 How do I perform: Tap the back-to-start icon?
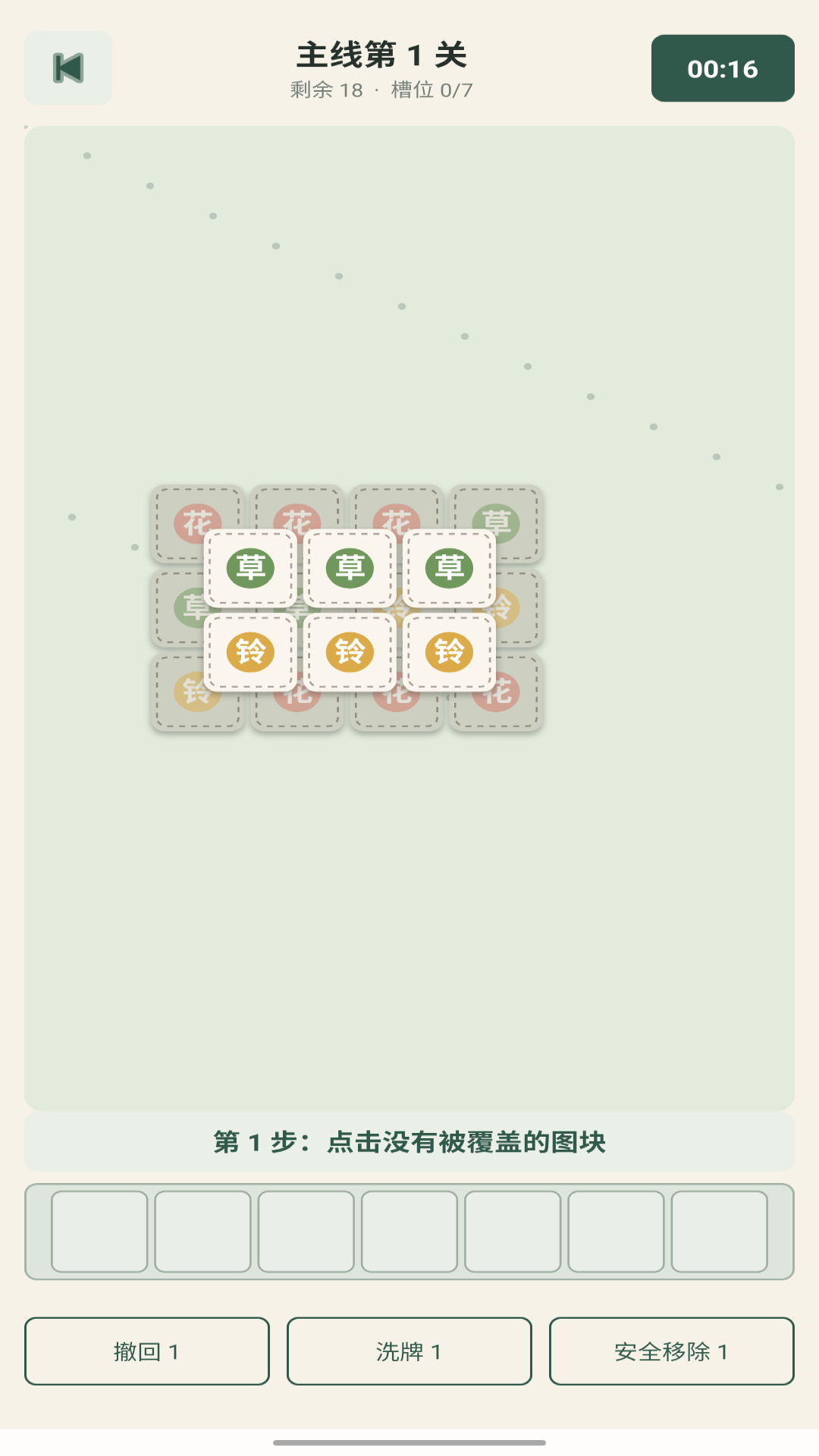(68, 68)
